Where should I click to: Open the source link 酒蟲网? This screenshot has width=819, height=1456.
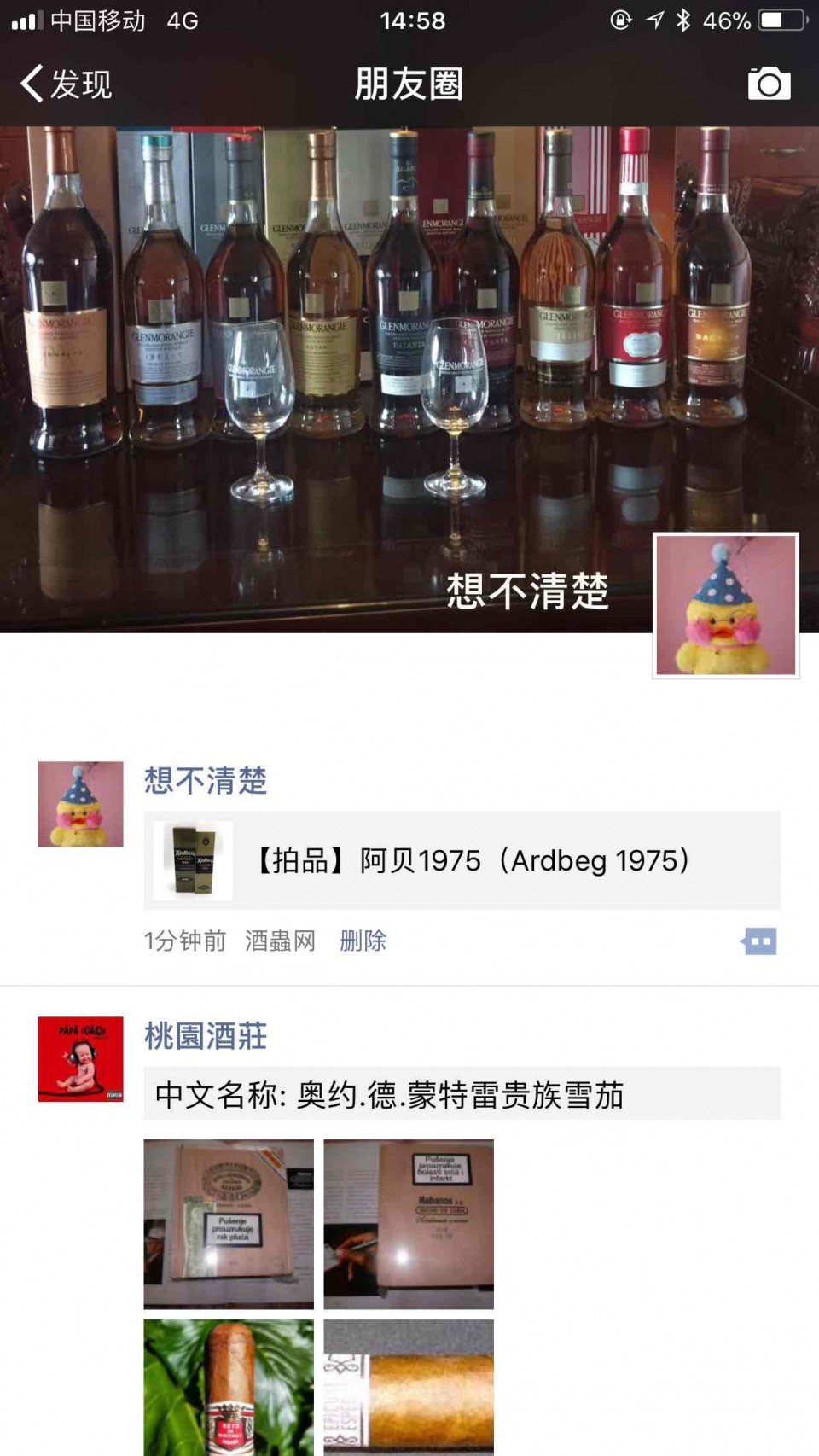click(x=280, y=941)
